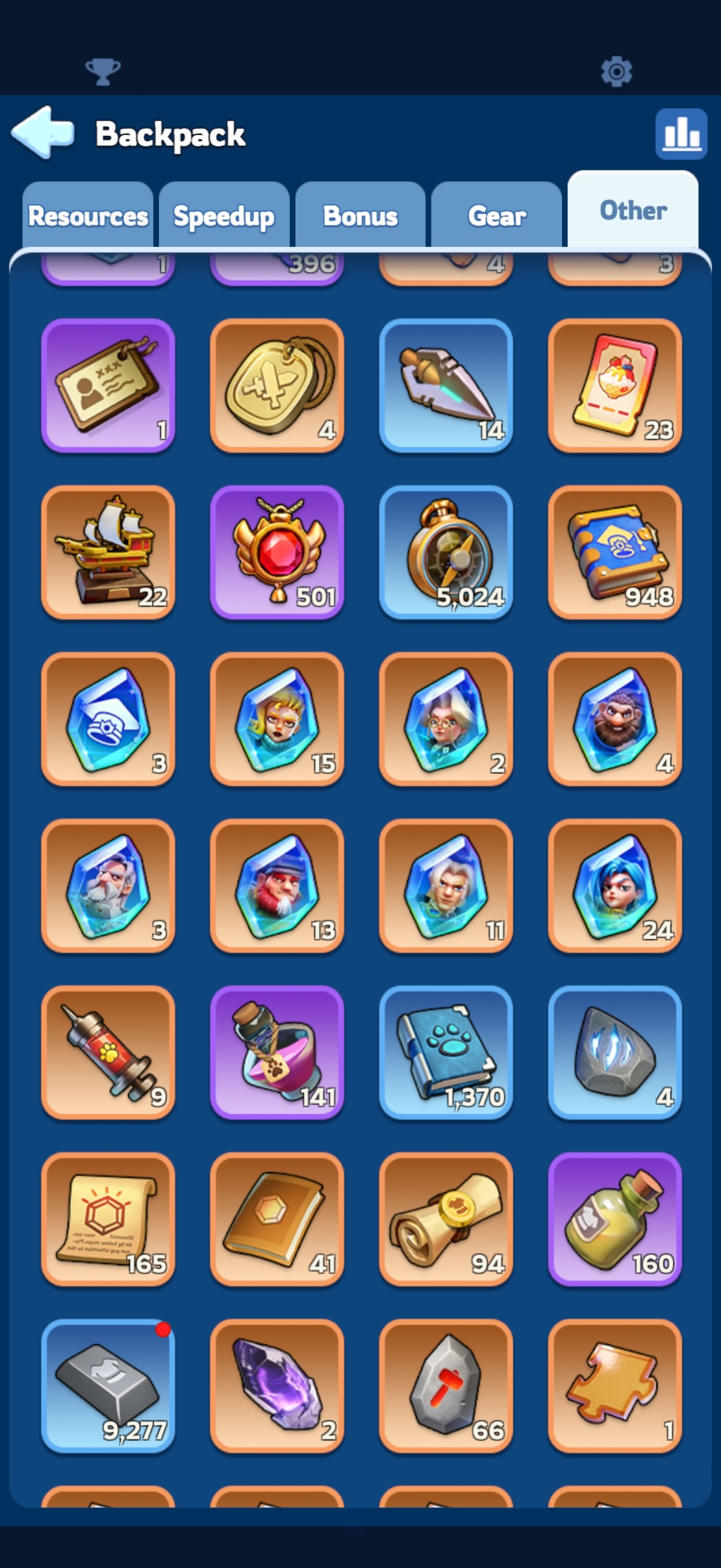Select the Gear tab

tap(496, 215)
